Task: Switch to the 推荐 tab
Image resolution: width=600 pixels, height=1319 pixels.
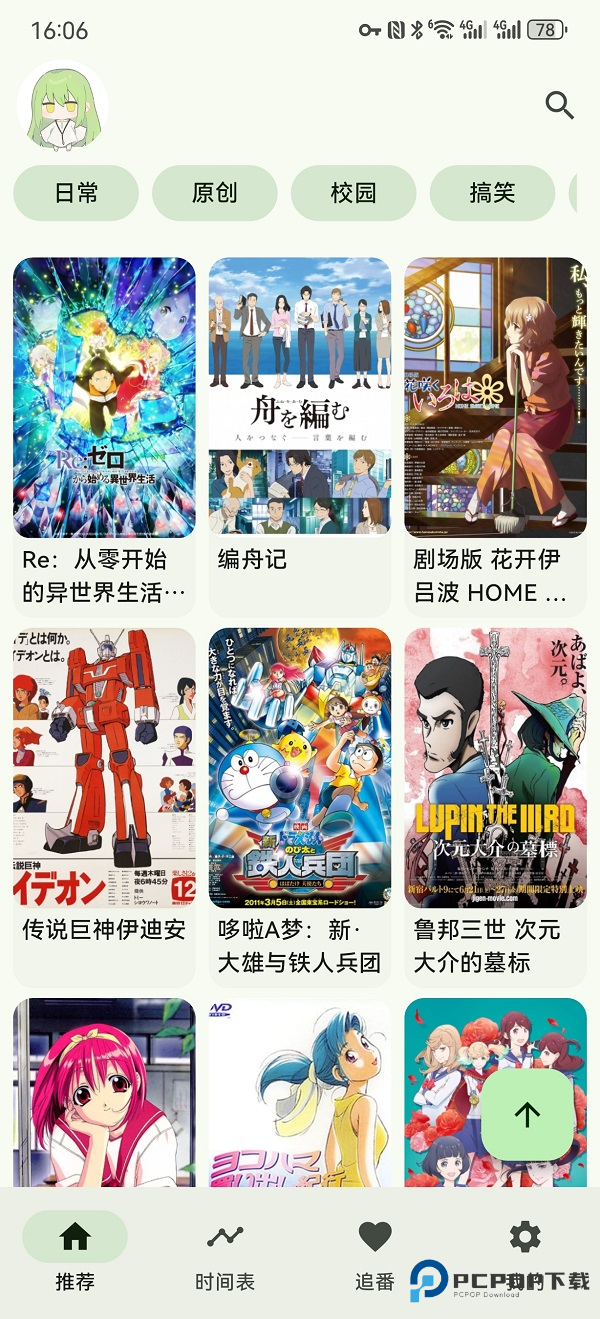Action: [75, 1252]
